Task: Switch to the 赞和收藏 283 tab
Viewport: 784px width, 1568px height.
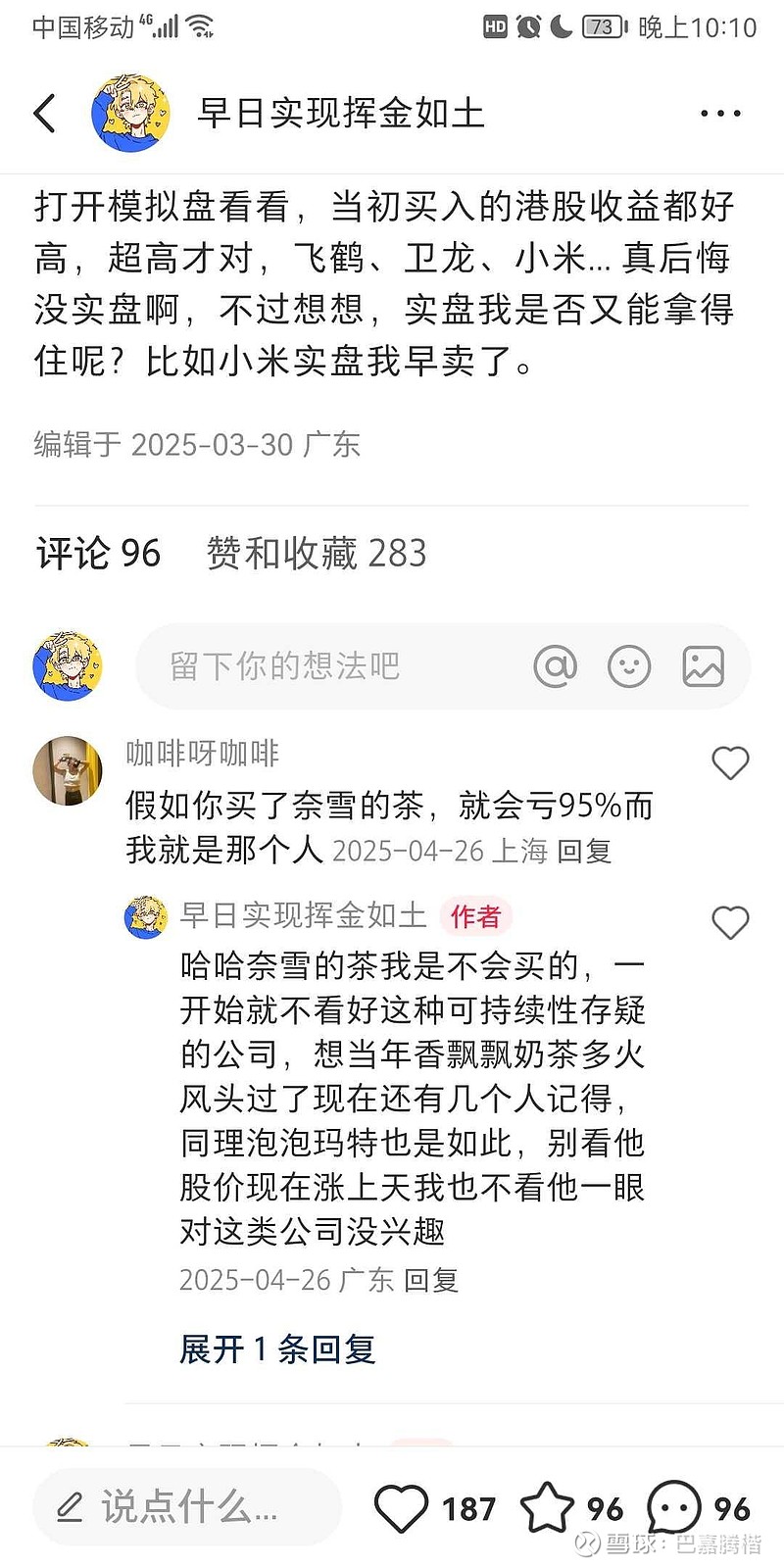Action: tap(315, 554)
